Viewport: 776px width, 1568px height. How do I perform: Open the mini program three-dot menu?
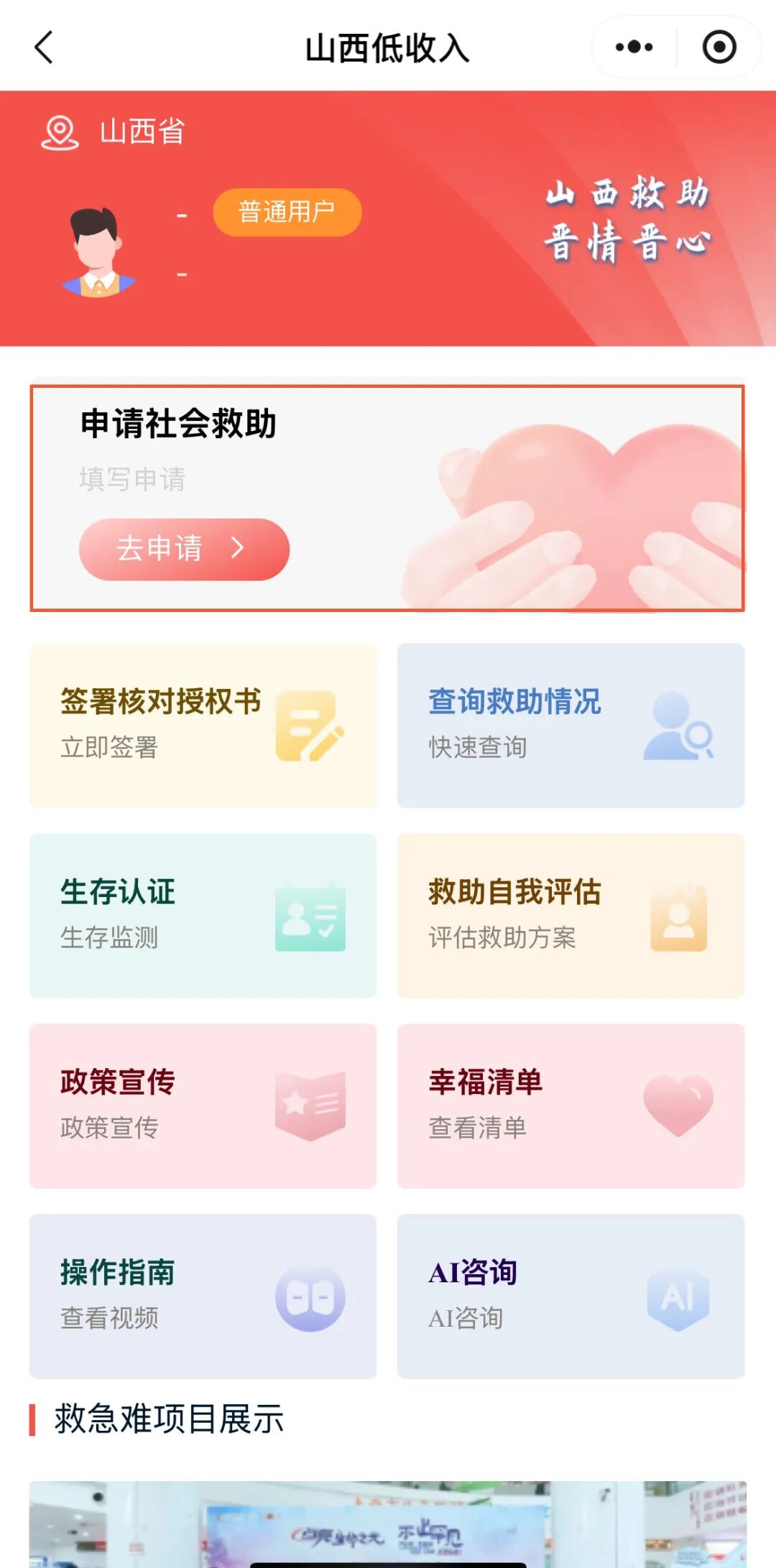point(634,47)
